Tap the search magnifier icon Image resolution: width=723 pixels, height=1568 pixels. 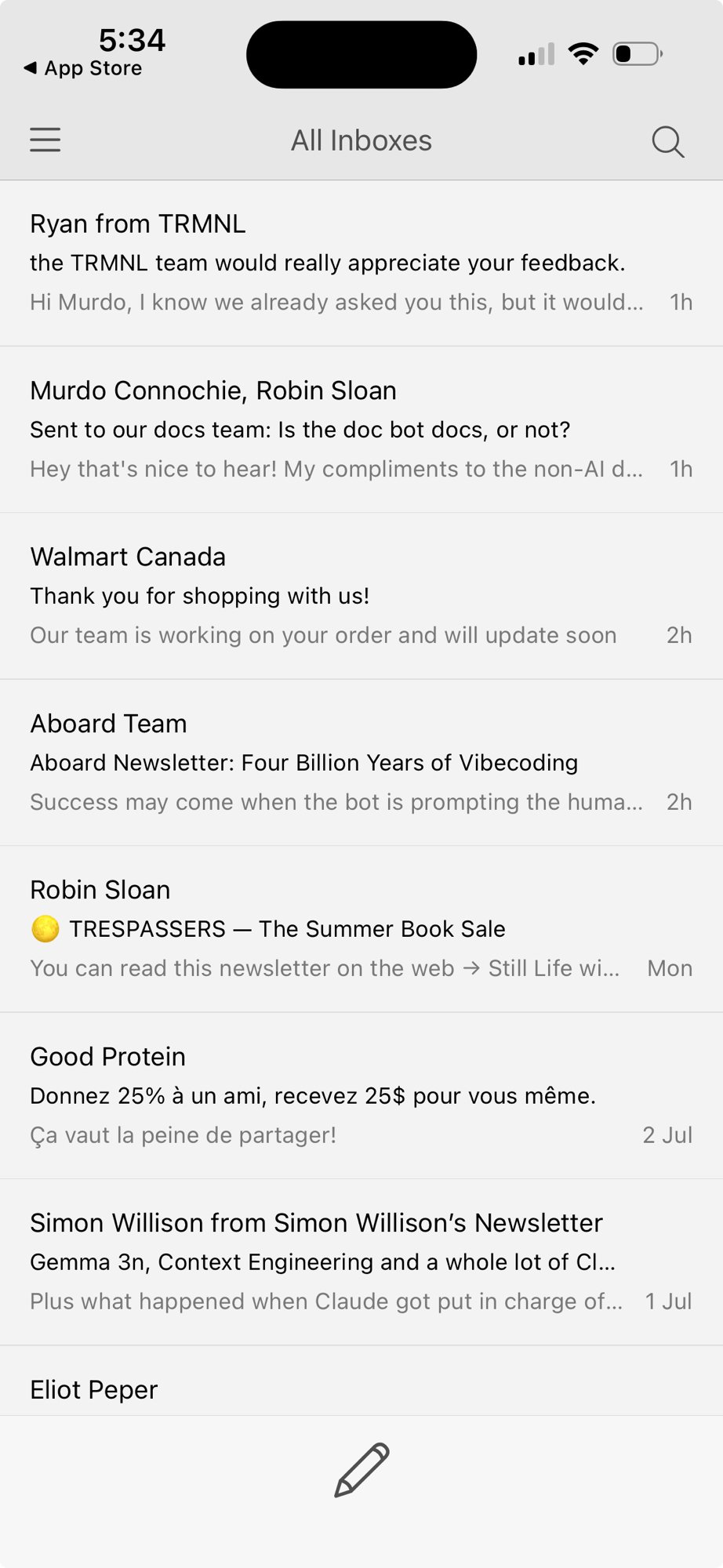[x=667, y=142]
